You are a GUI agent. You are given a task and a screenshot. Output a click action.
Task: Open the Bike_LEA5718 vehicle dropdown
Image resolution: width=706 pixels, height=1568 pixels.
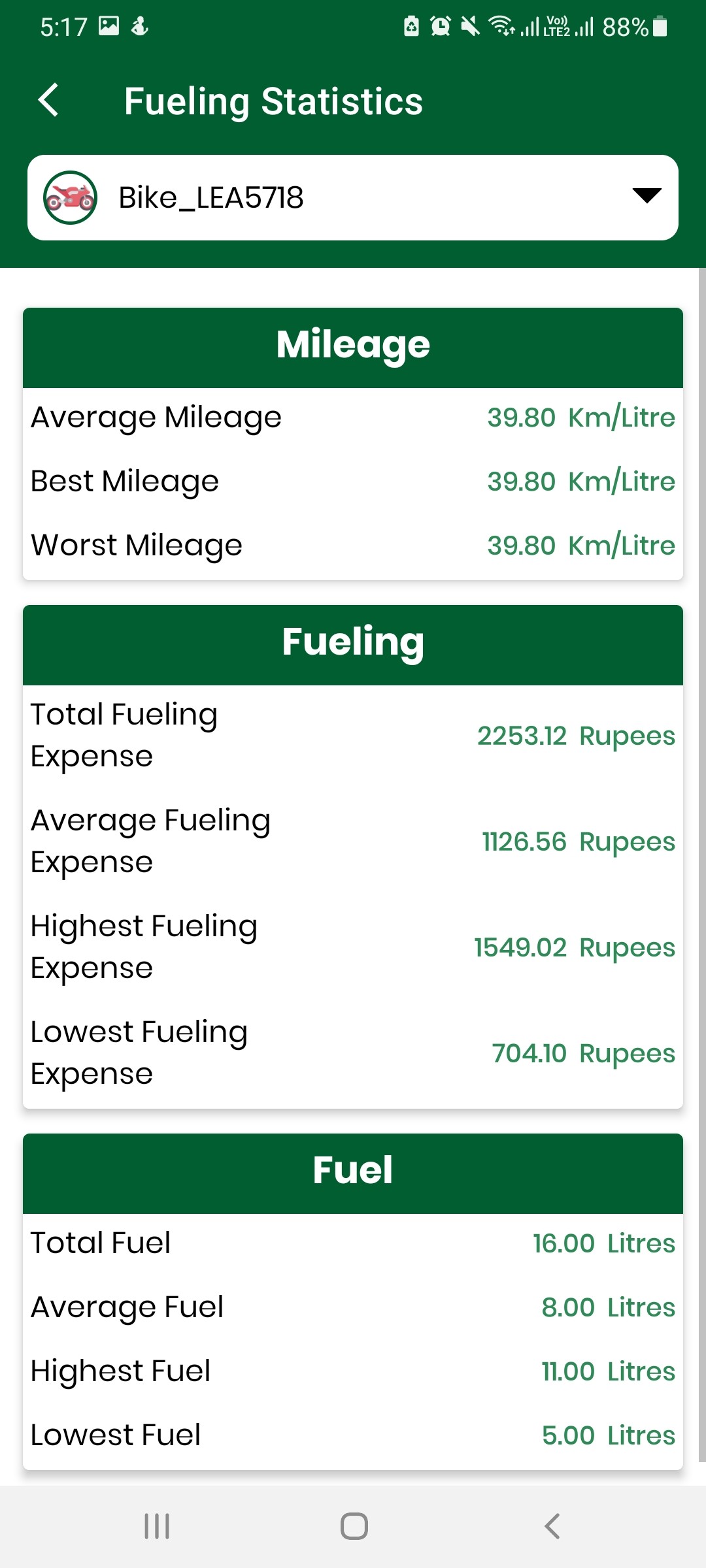tap(353, 197)
